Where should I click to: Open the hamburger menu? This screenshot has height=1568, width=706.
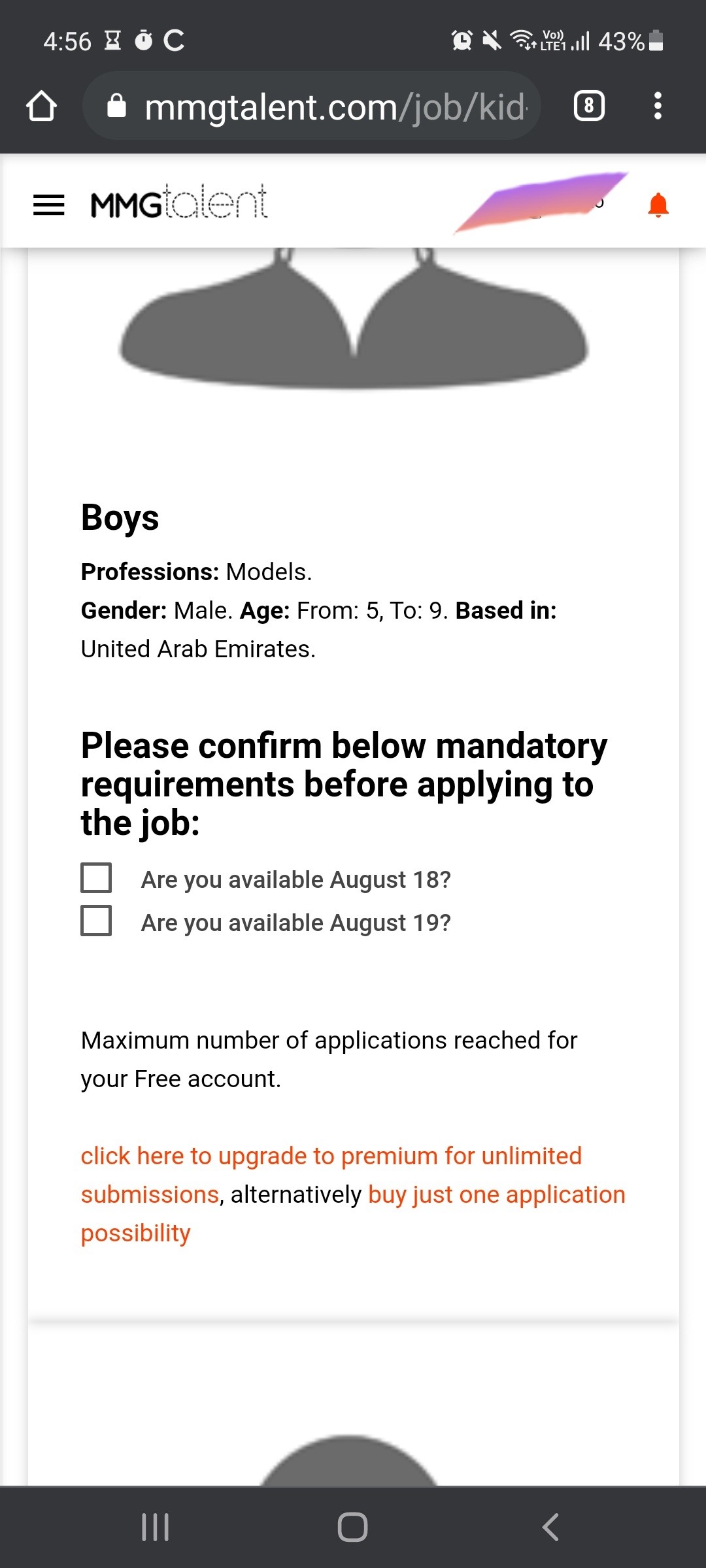click(x=49, y=205)
